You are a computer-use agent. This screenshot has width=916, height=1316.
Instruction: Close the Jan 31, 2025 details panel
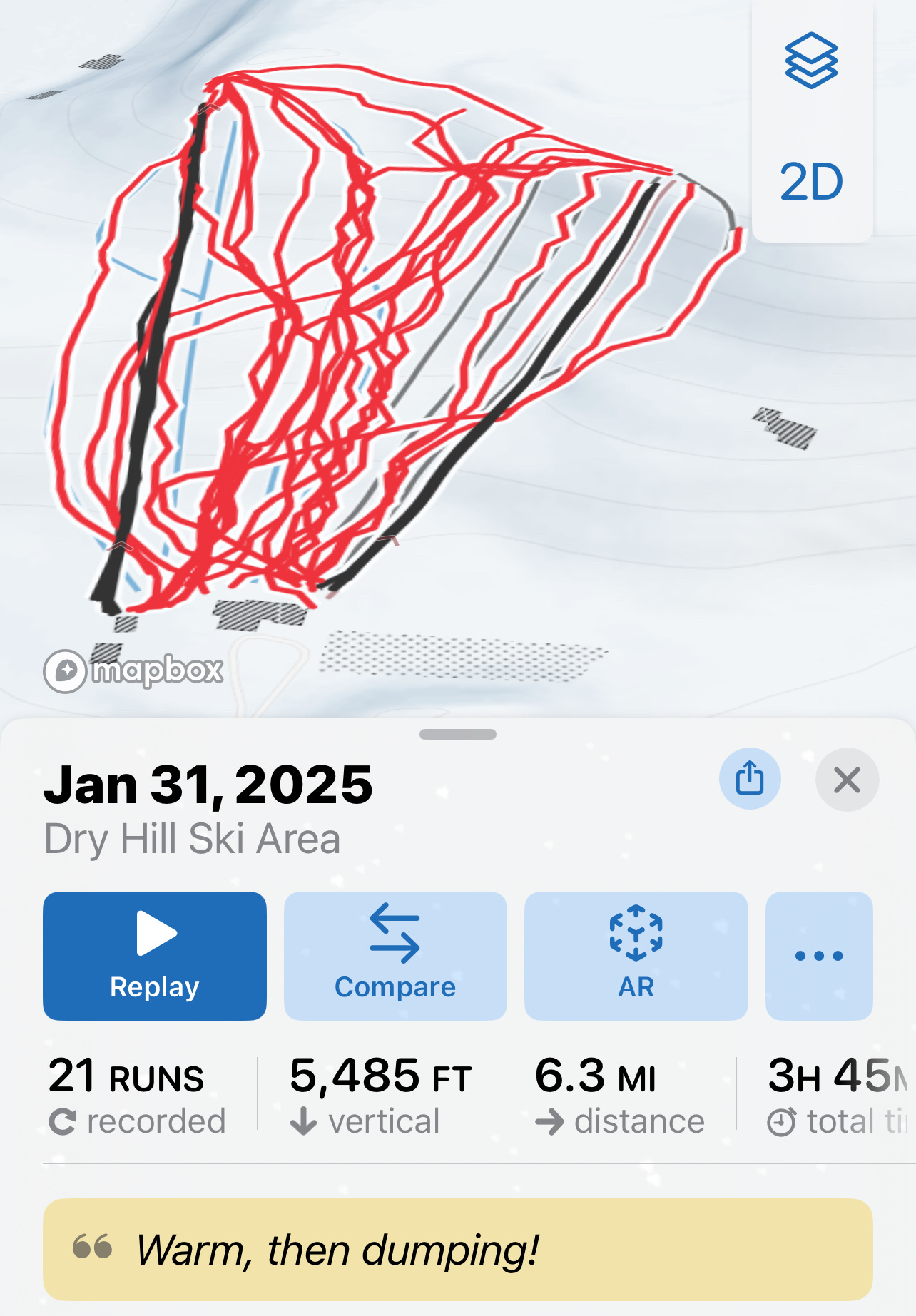847,780
